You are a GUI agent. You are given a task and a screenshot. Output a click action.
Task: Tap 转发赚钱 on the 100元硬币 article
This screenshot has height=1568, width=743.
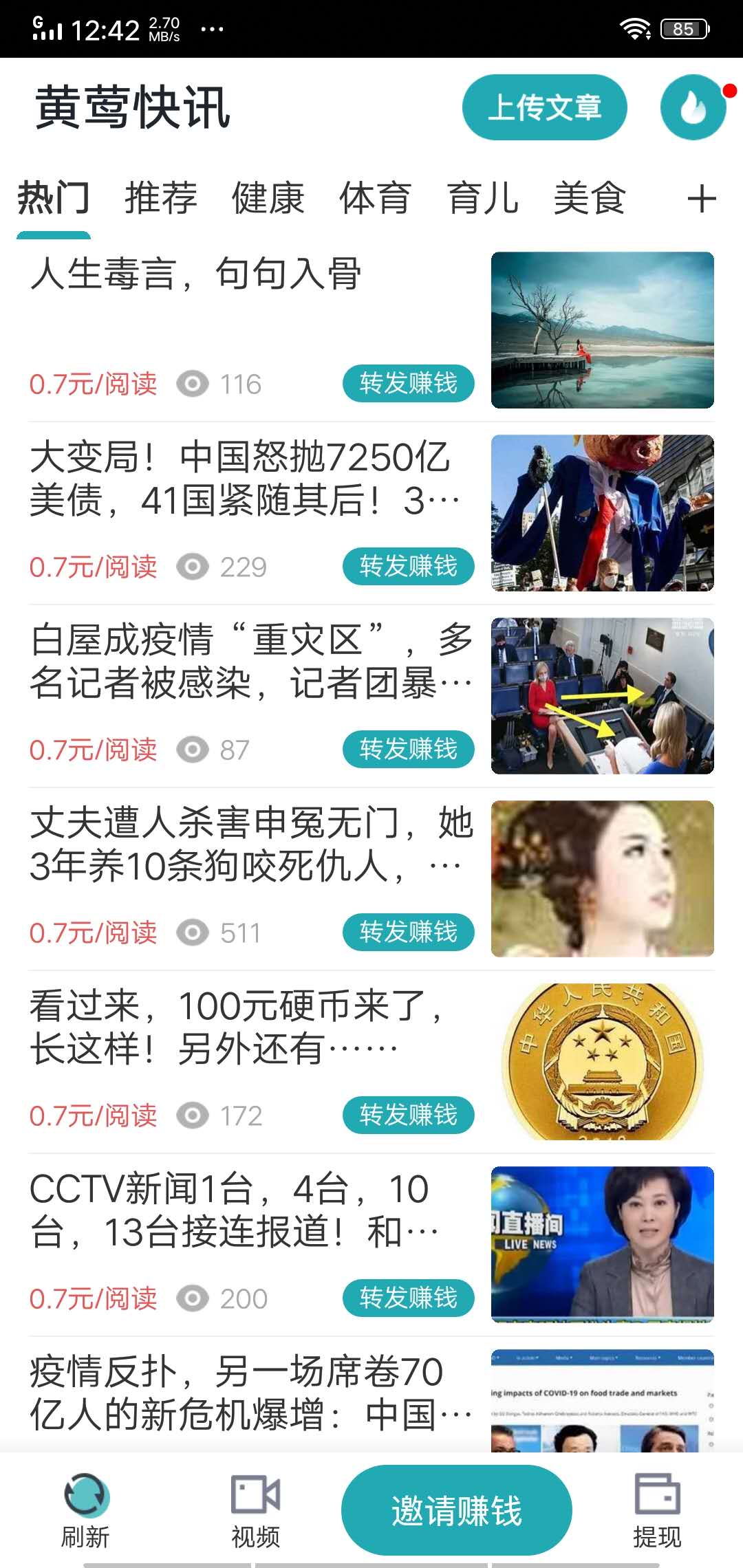[409, 1115]
